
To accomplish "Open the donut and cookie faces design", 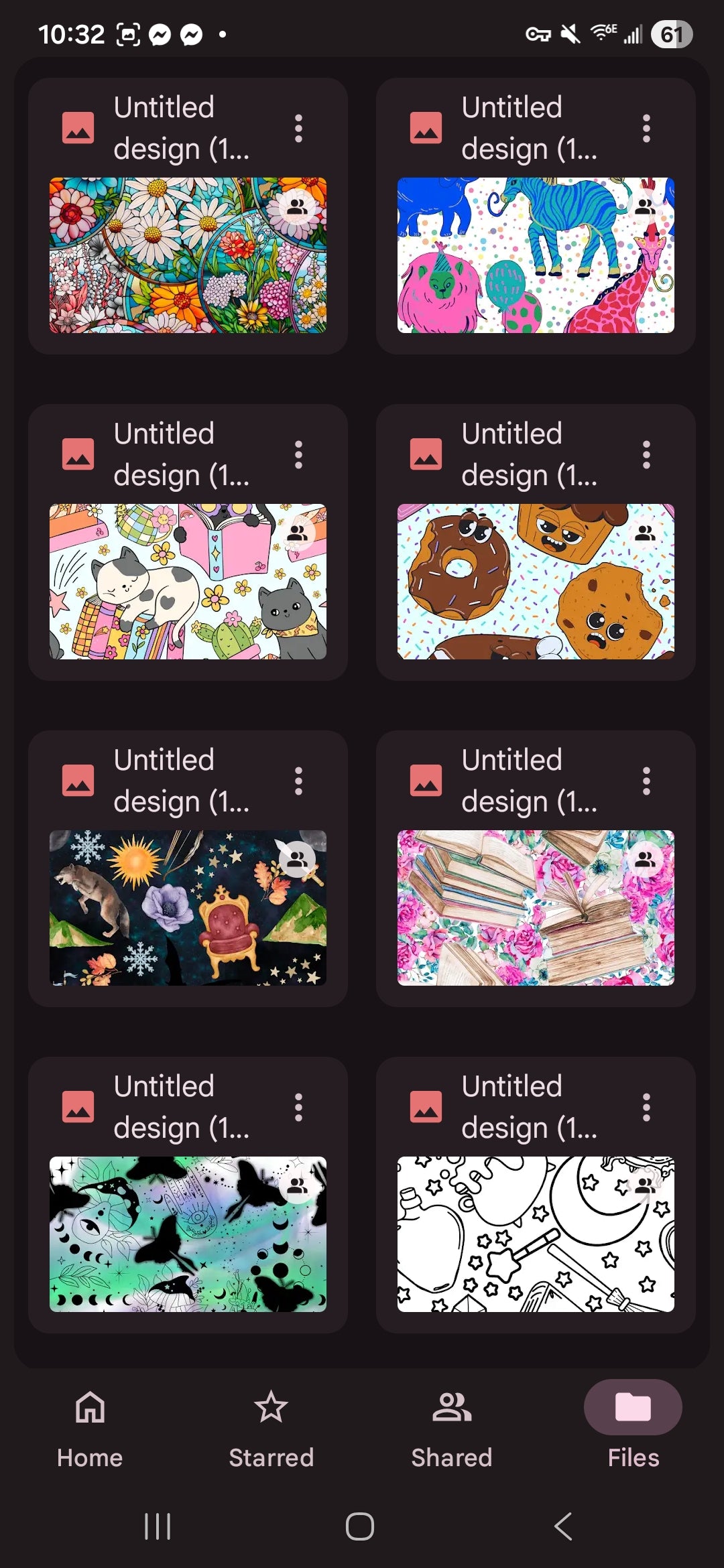I will (536, 582).
